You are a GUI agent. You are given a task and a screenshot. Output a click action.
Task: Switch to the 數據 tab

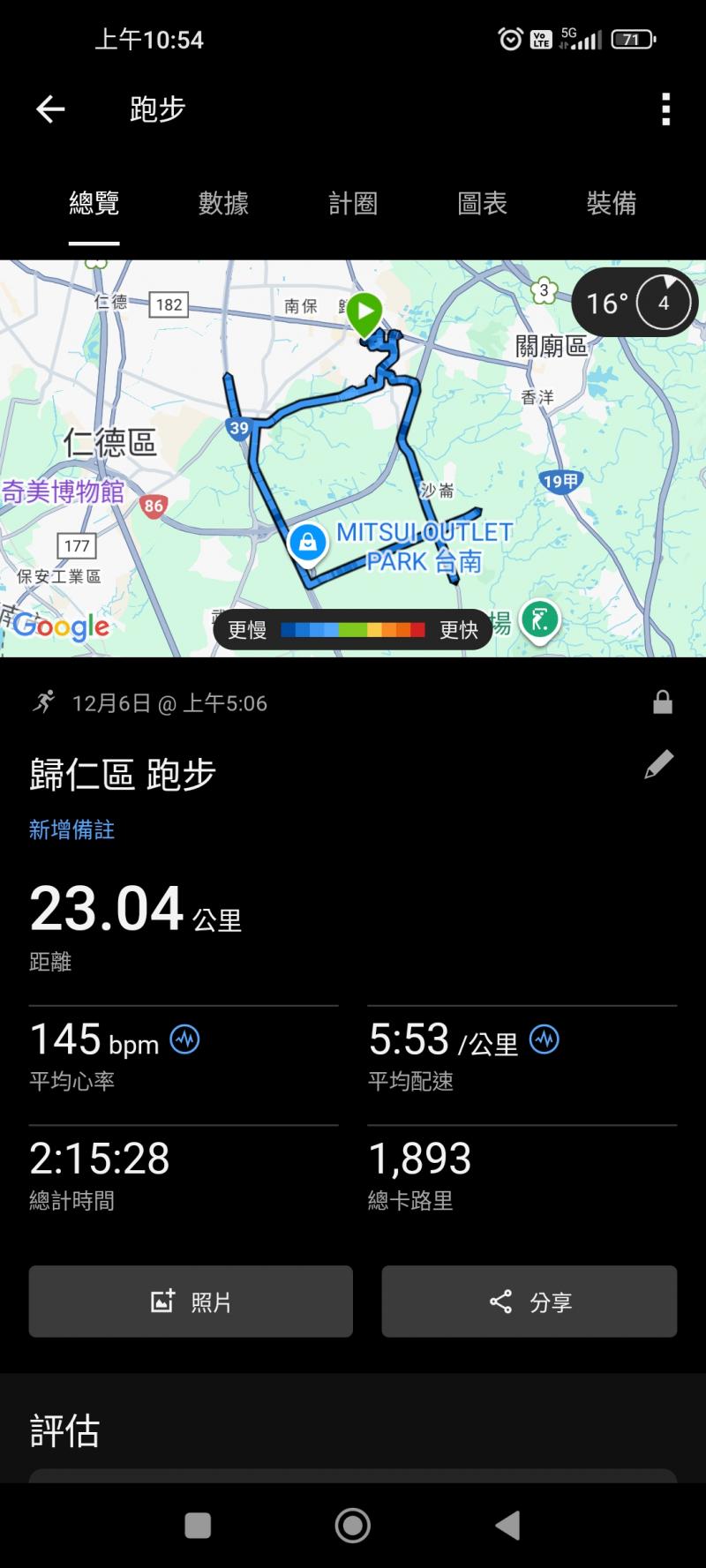point(223,204)
